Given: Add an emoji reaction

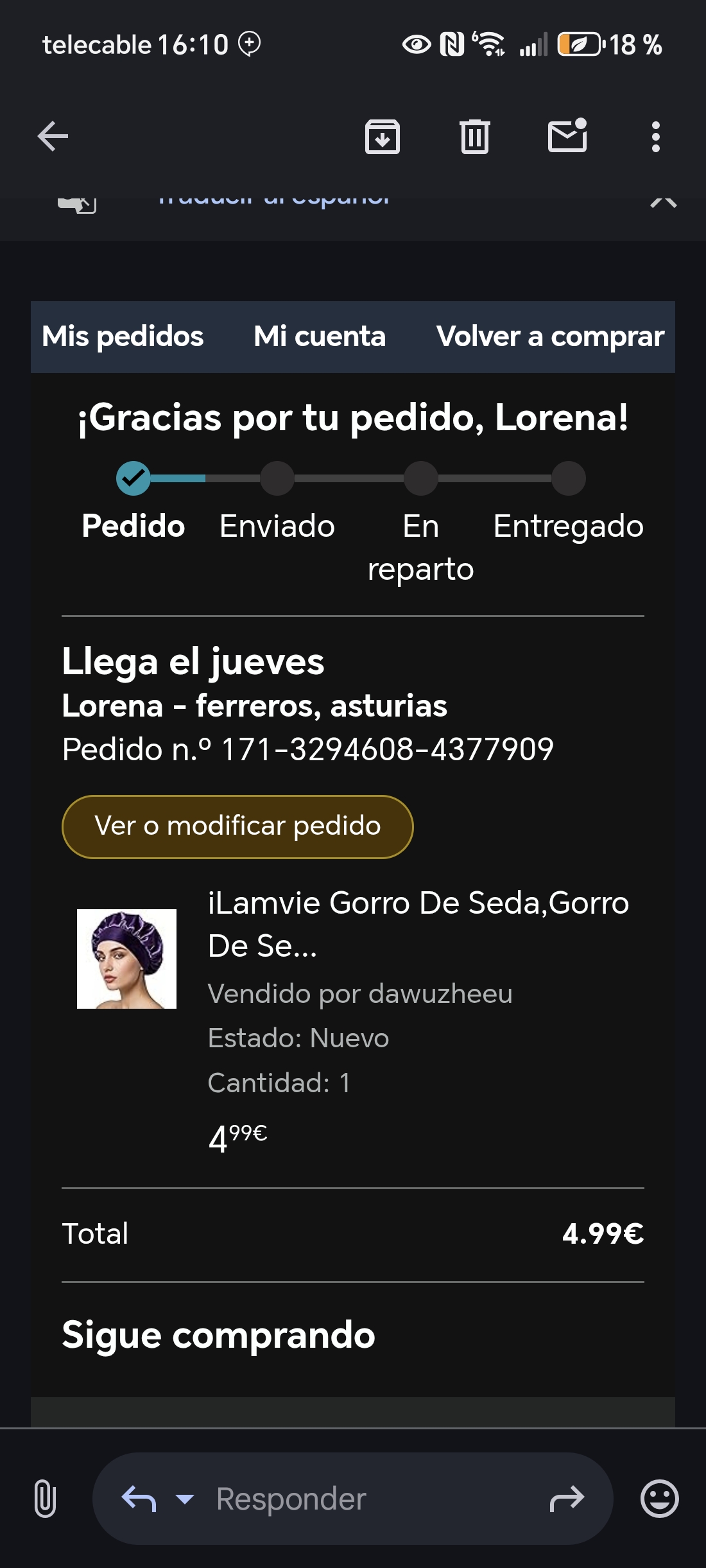Looking at the screenshot, I should tap(659, 1499).
